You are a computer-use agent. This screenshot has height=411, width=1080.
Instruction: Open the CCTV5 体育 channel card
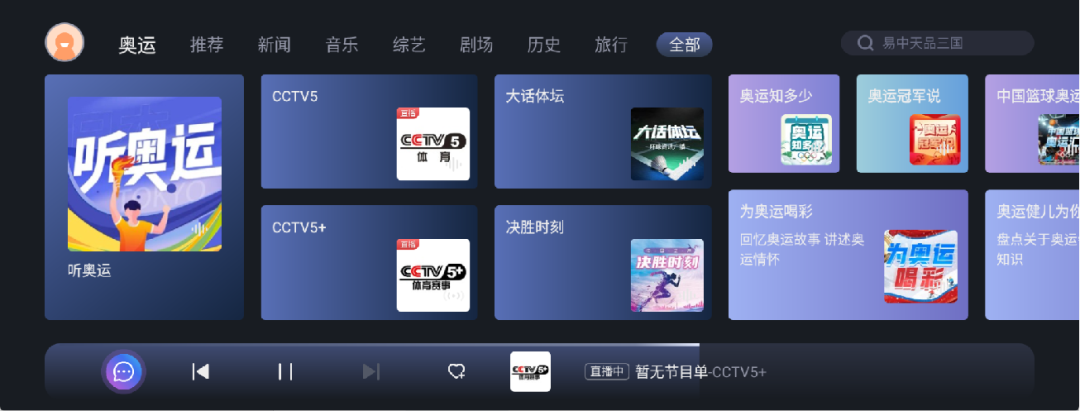pos(368,131)
